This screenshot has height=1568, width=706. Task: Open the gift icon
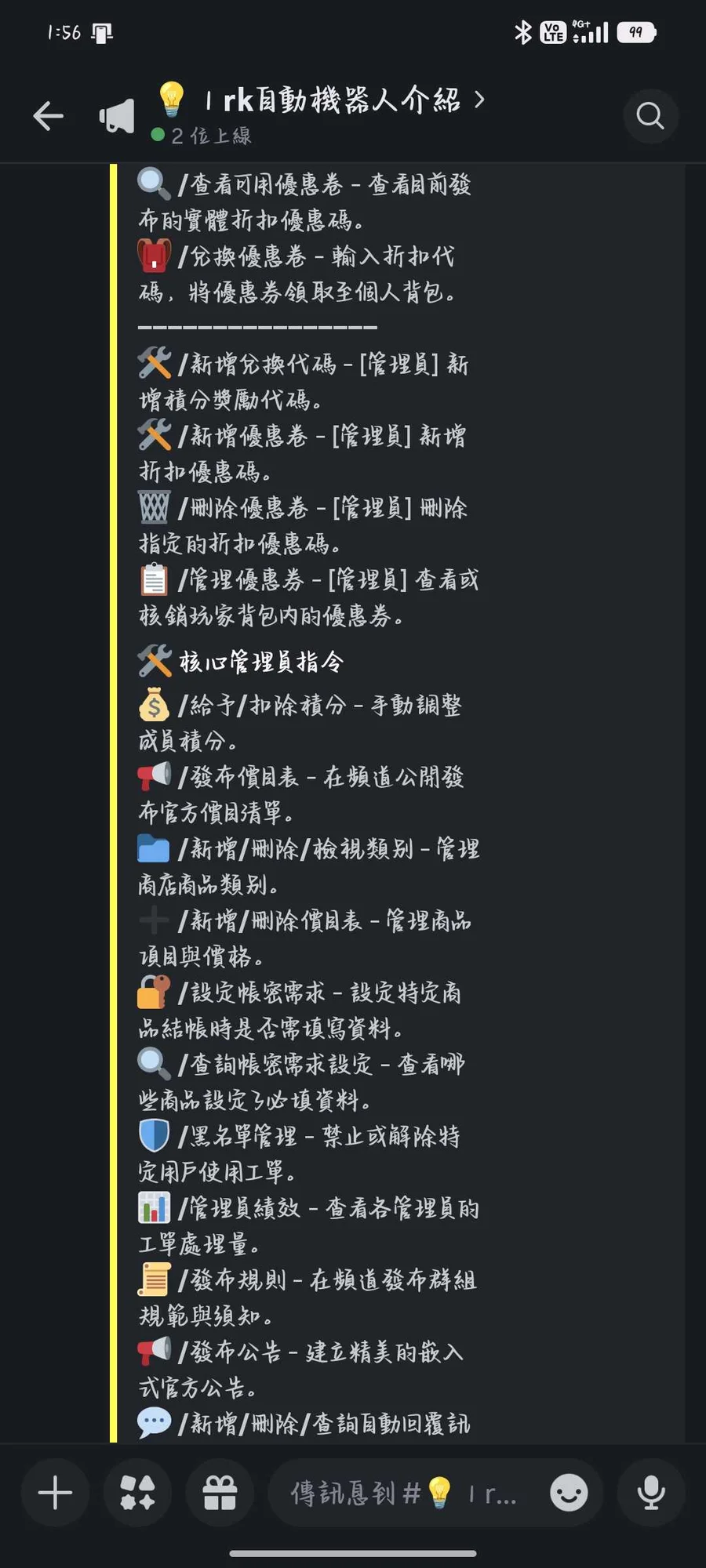(x=220, y=1493)
